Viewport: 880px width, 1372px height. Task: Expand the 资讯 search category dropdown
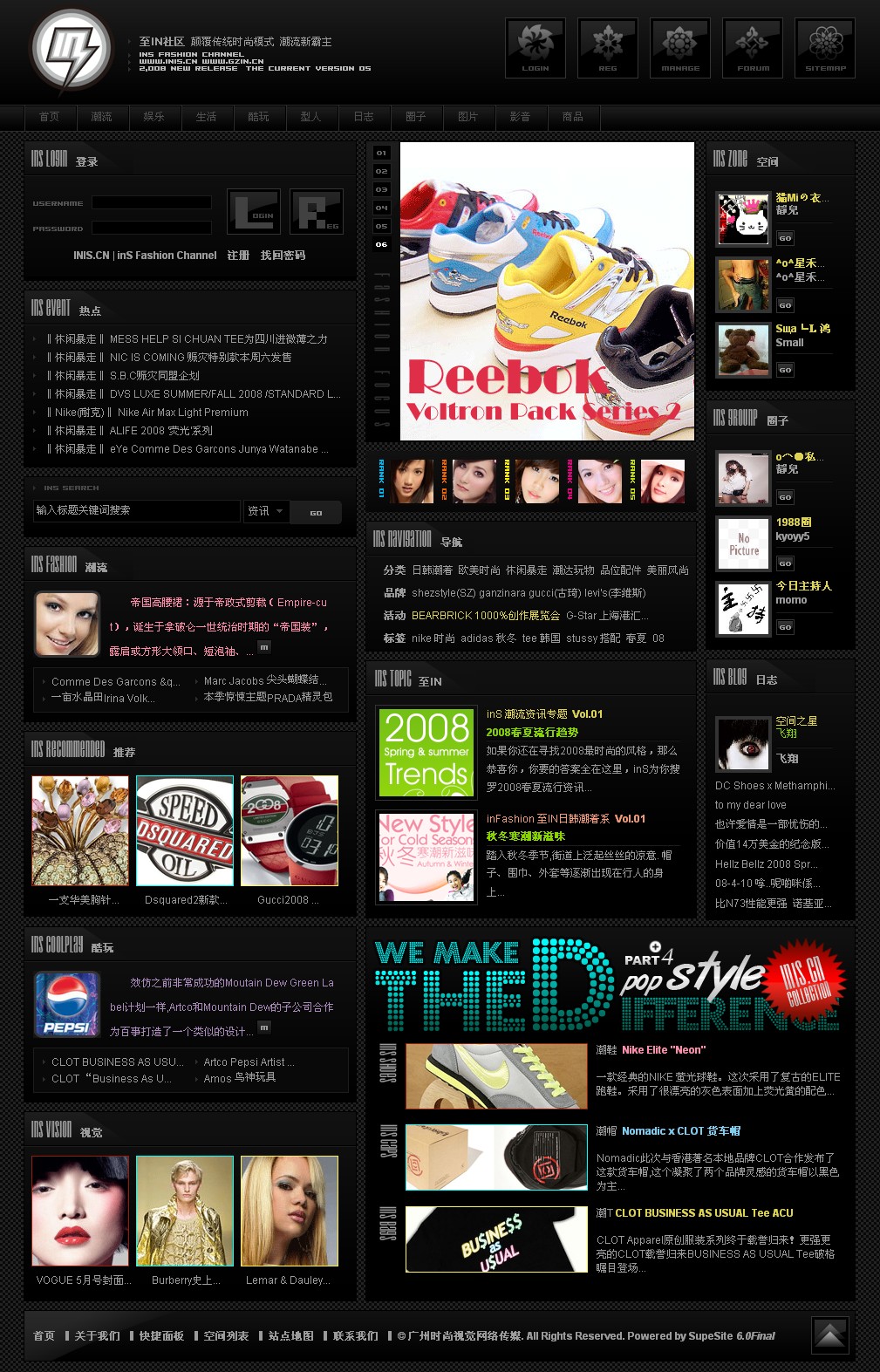pos(267,511)
